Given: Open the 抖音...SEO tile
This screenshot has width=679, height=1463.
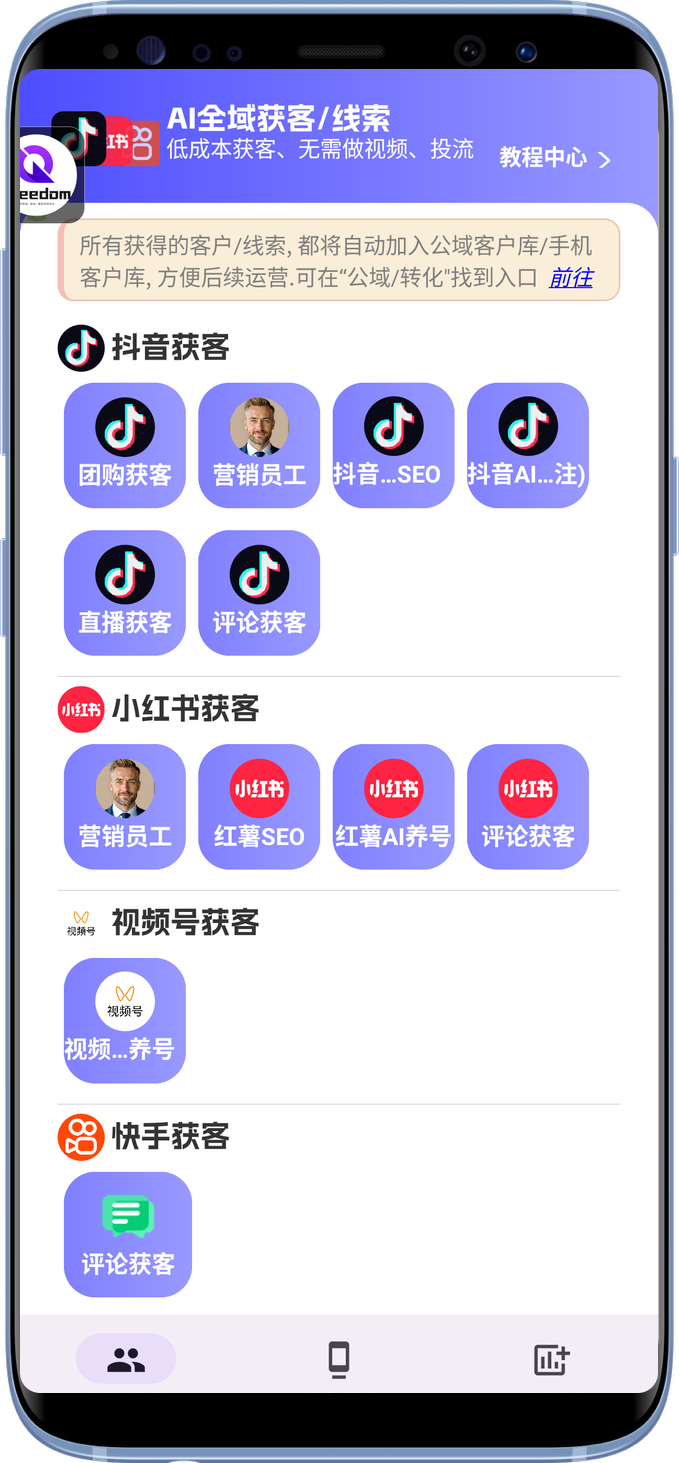Looking at the screenshot, I should coord(393,445).
